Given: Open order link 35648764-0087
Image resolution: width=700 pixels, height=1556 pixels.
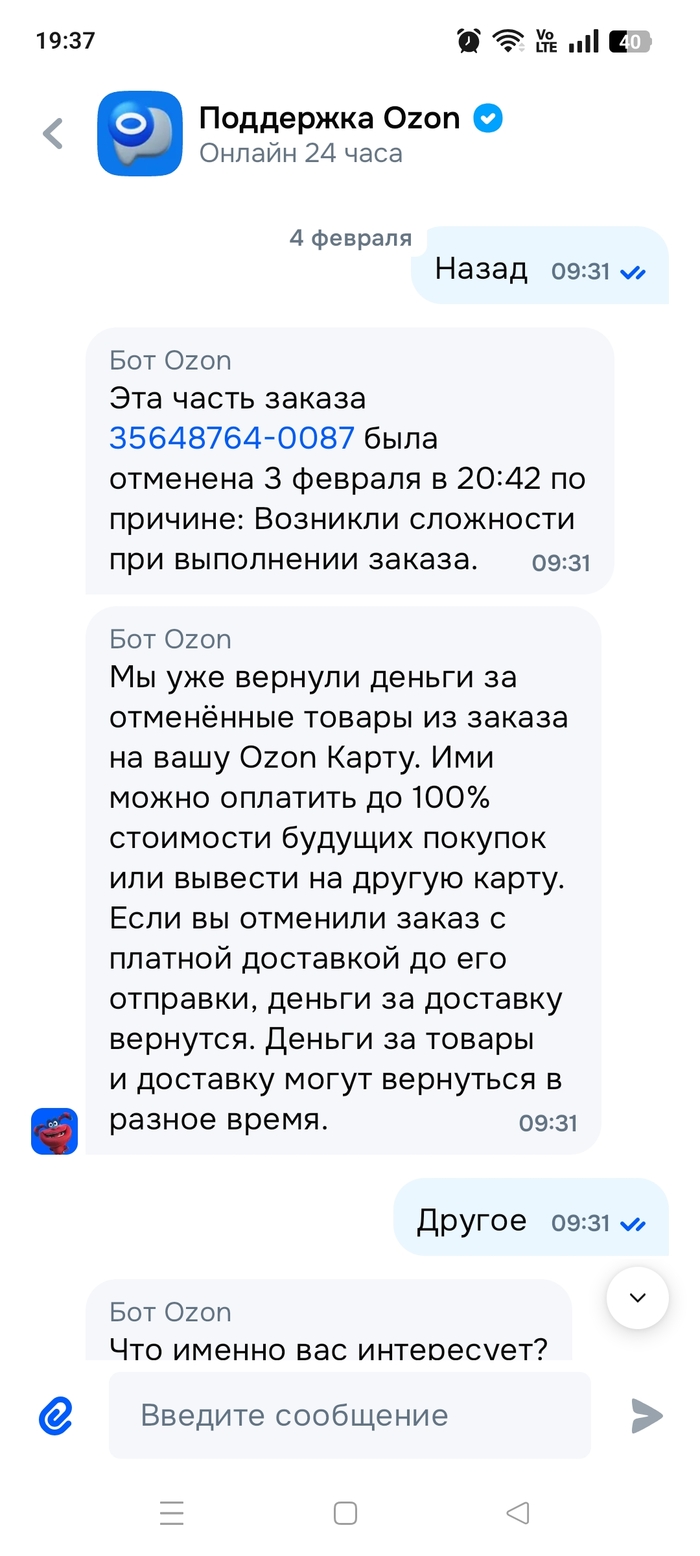Looking at the screenshot, I should [x=232, y=438].
